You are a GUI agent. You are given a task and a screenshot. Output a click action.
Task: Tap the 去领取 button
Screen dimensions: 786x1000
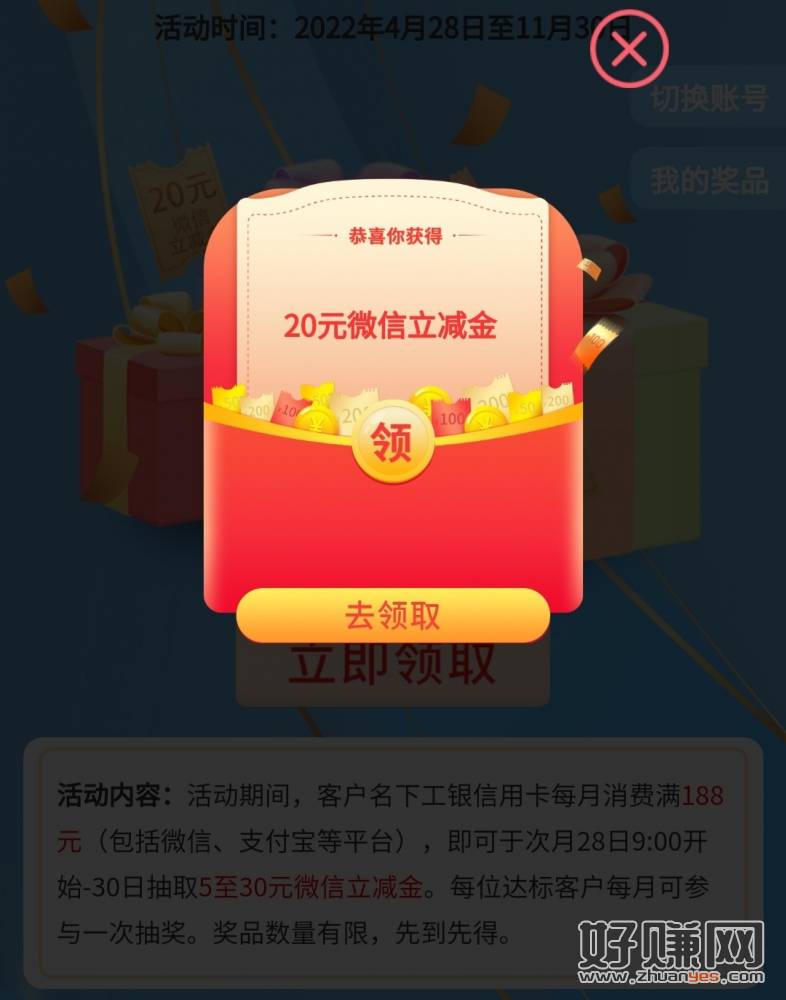[393, 615]
